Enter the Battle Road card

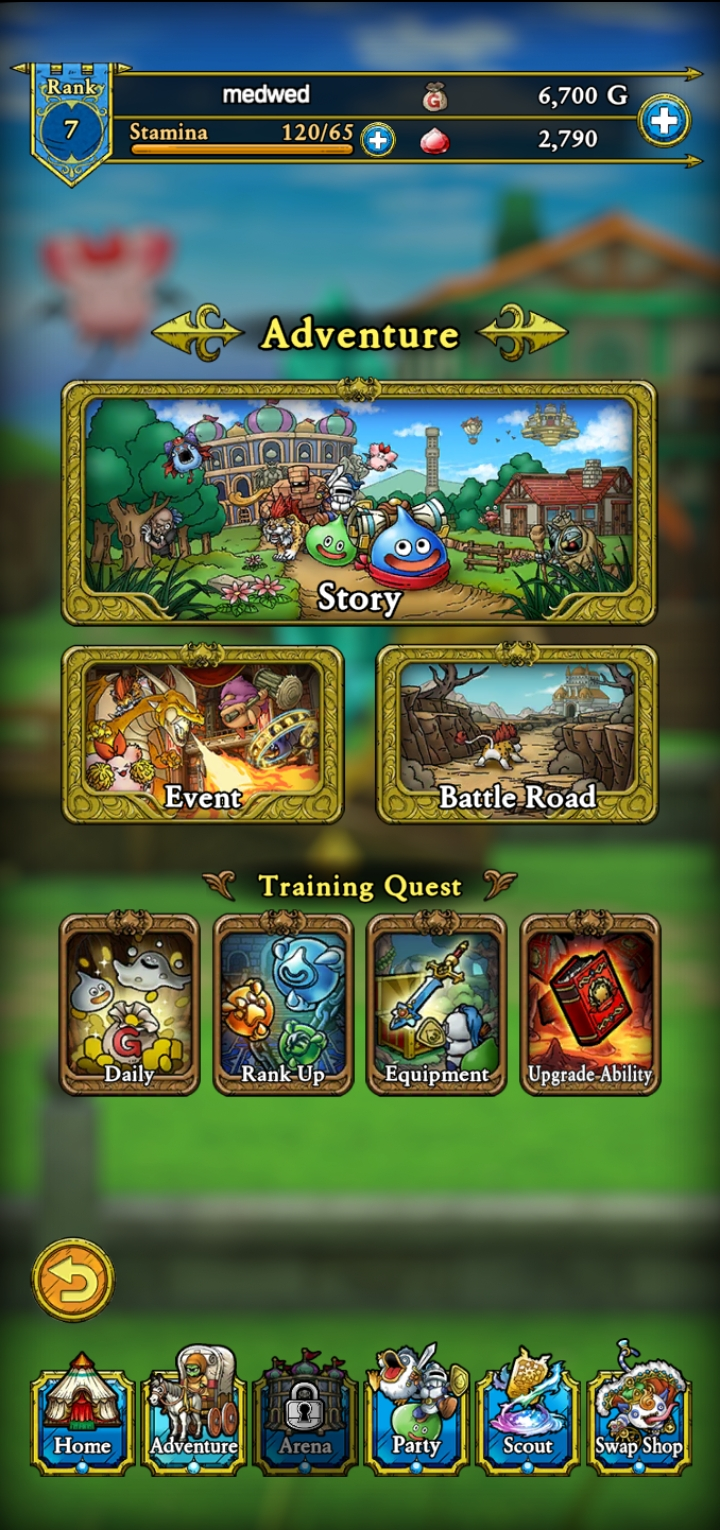517,735
